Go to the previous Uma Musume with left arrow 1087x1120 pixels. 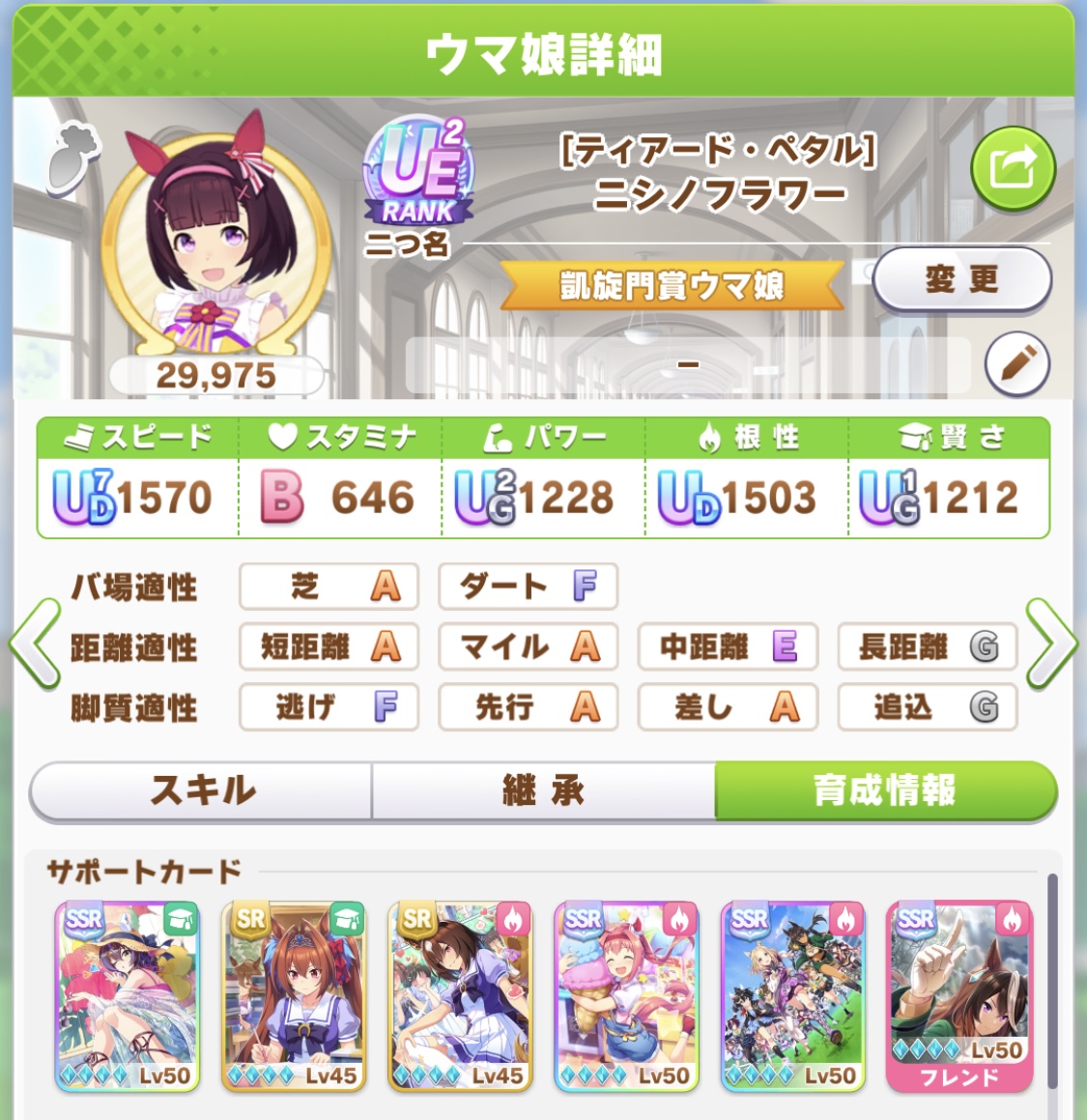point(35,645)
